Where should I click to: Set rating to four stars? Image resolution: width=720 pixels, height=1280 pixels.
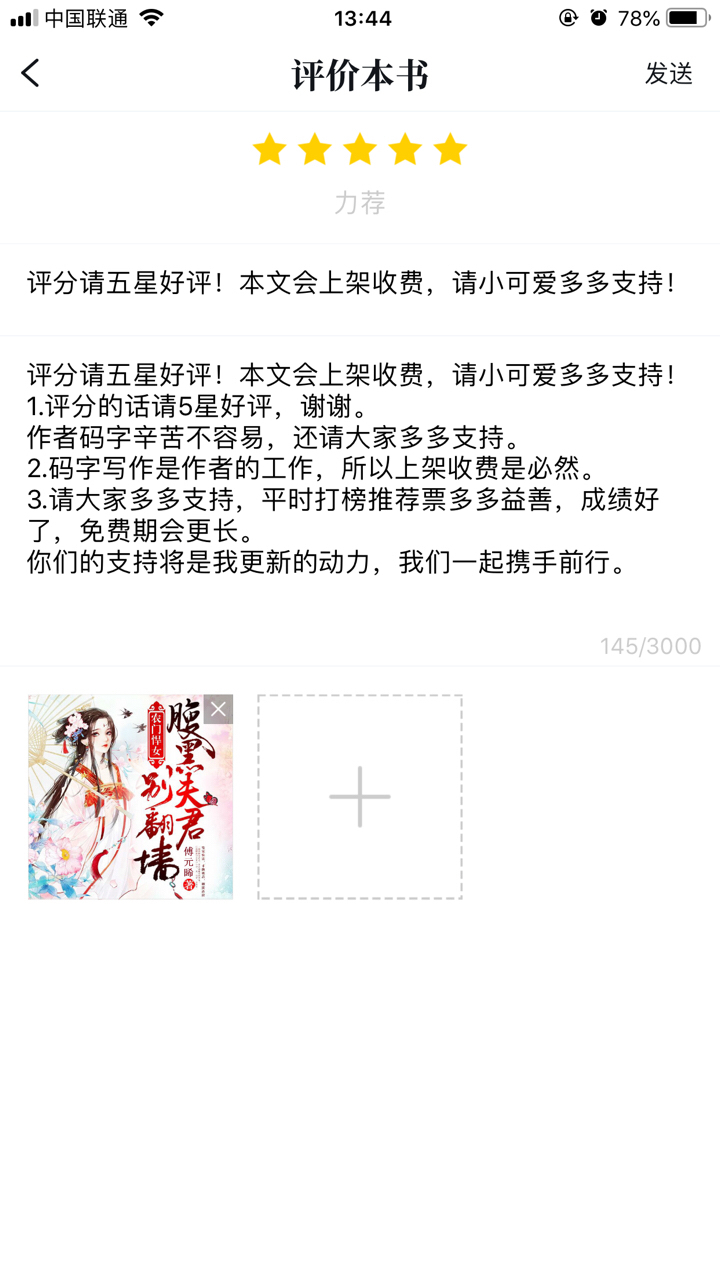coord(405,150)
